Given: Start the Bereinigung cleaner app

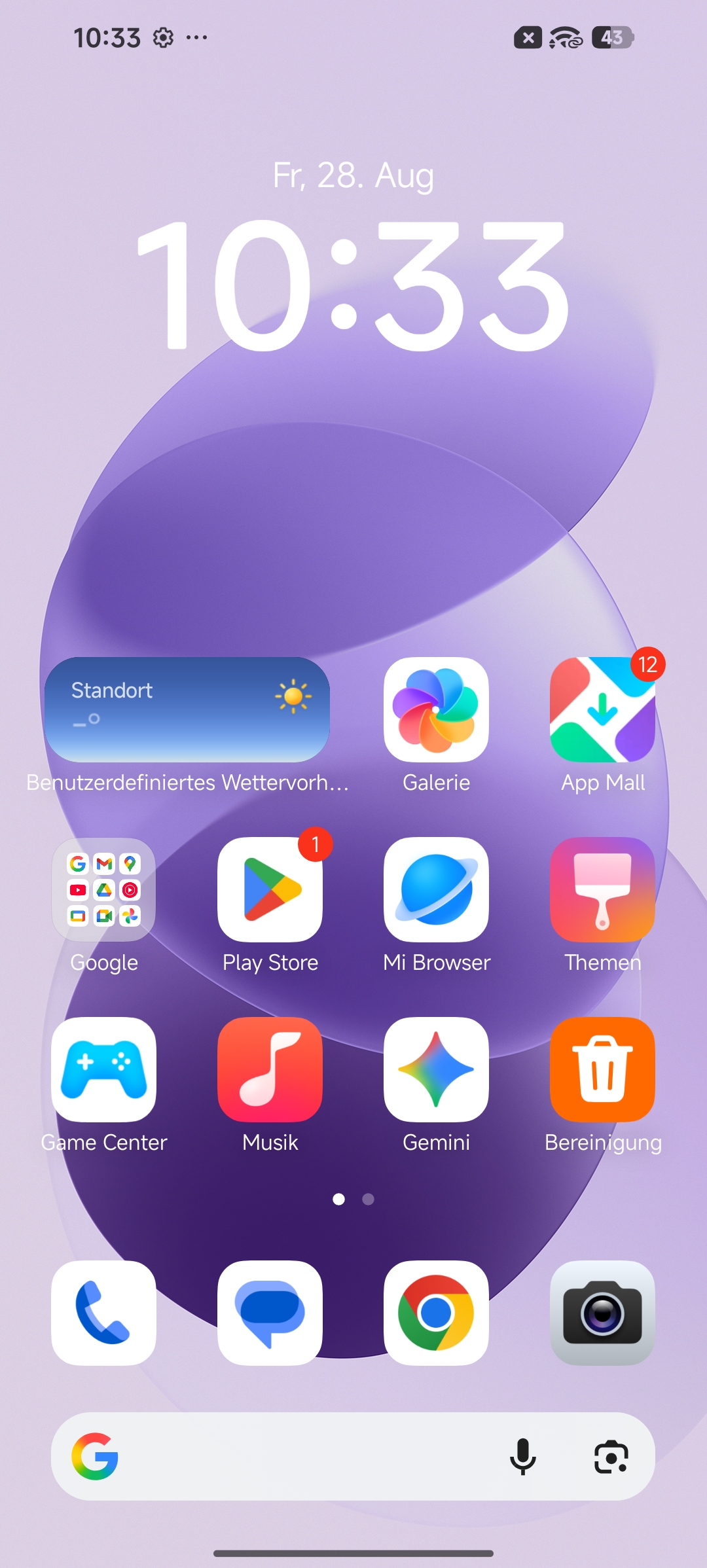Looking at the screenshot, I should coord(602,1069).
